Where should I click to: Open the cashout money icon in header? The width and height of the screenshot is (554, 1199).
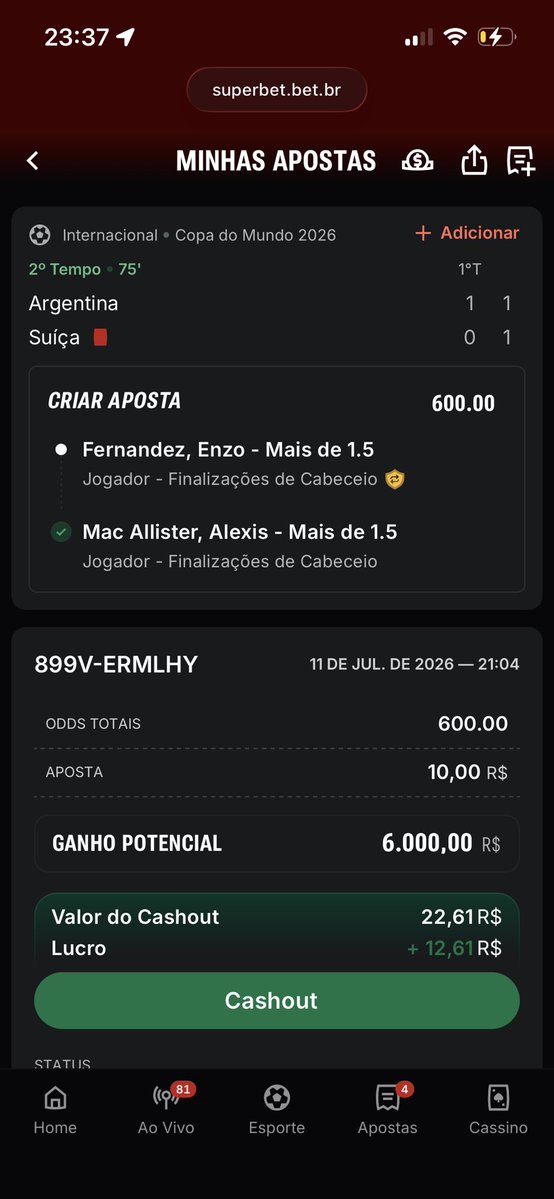click(418, 161)
